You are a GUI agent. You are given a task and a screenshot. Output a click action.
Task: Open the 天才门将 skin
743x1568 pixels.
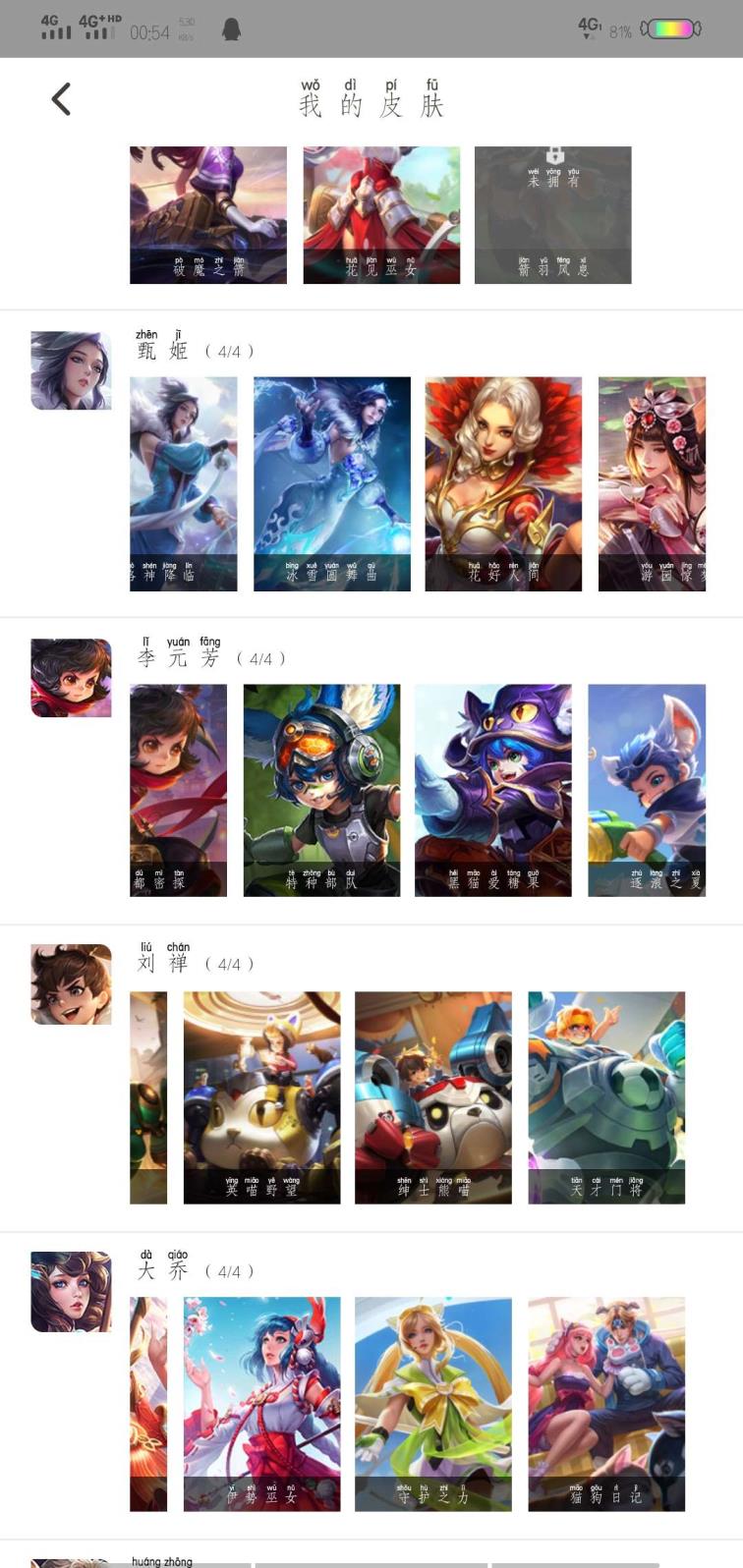tap(606, 1097)
